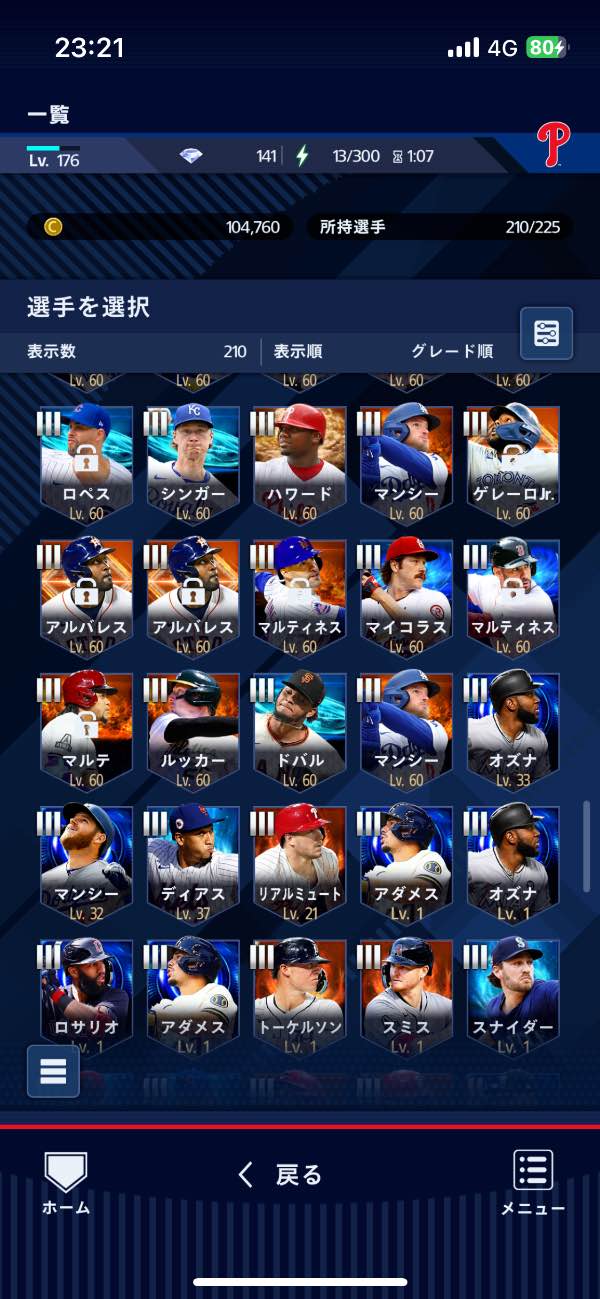Image resolution: width=600 pixels, height=1299 pixels.
Task: Select player card シンガー
Action: point(193,461)
